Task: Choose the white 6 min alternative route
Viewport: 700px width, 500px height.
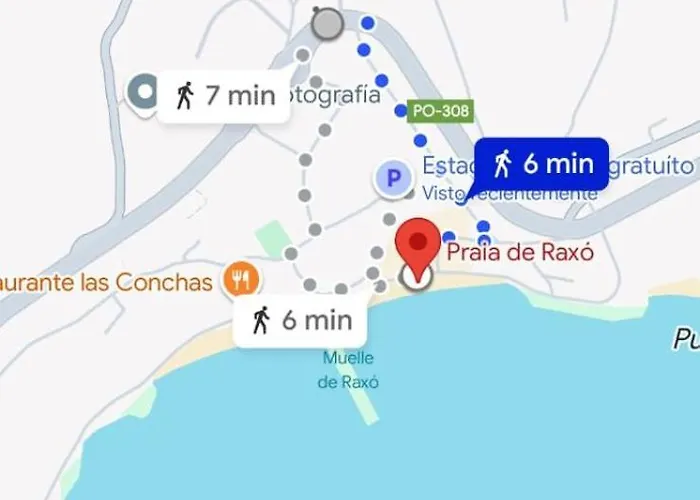Action: tap(301, 321)
